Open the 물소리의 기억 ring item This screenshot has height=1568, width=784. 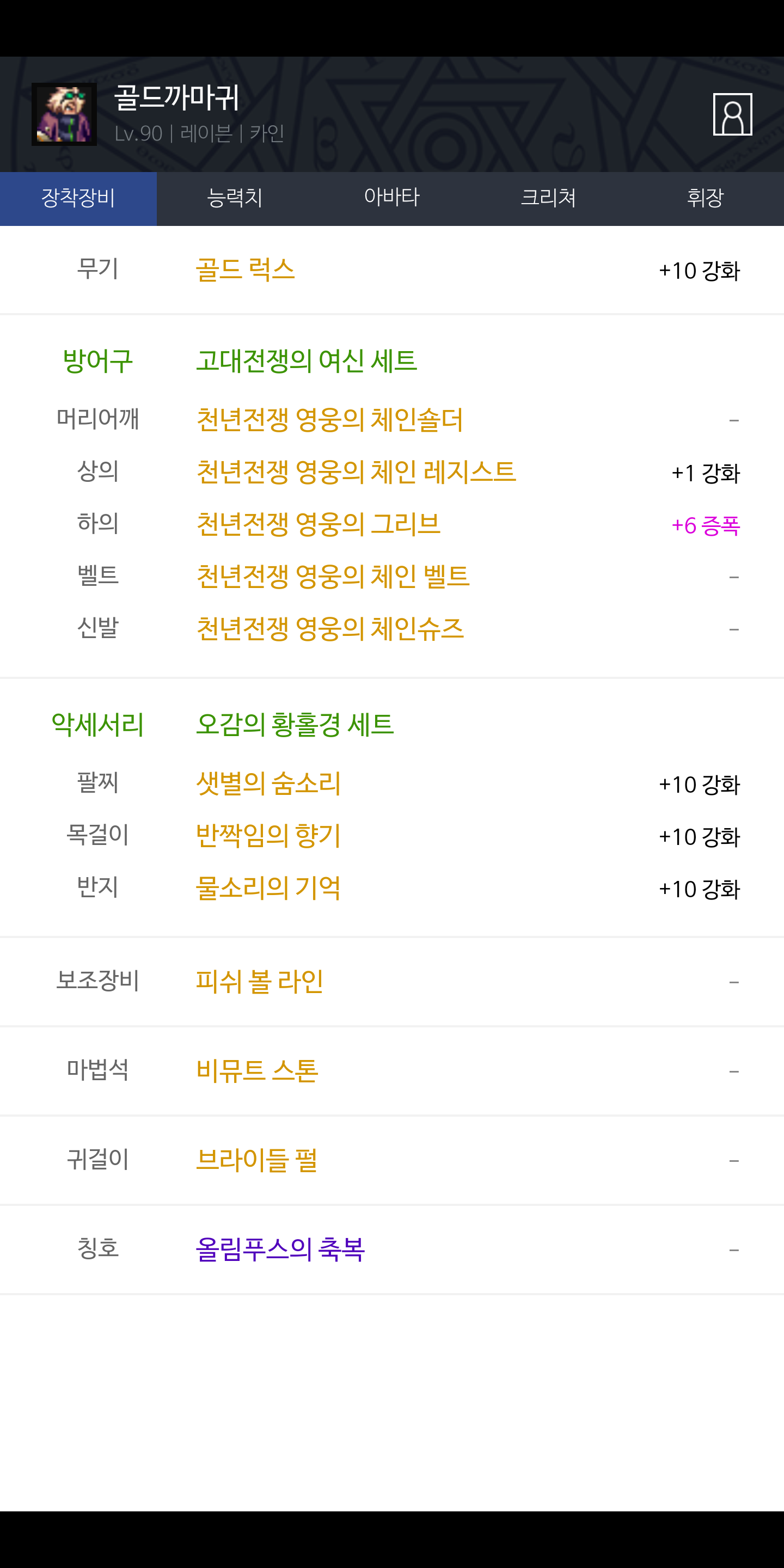[268, 888]
